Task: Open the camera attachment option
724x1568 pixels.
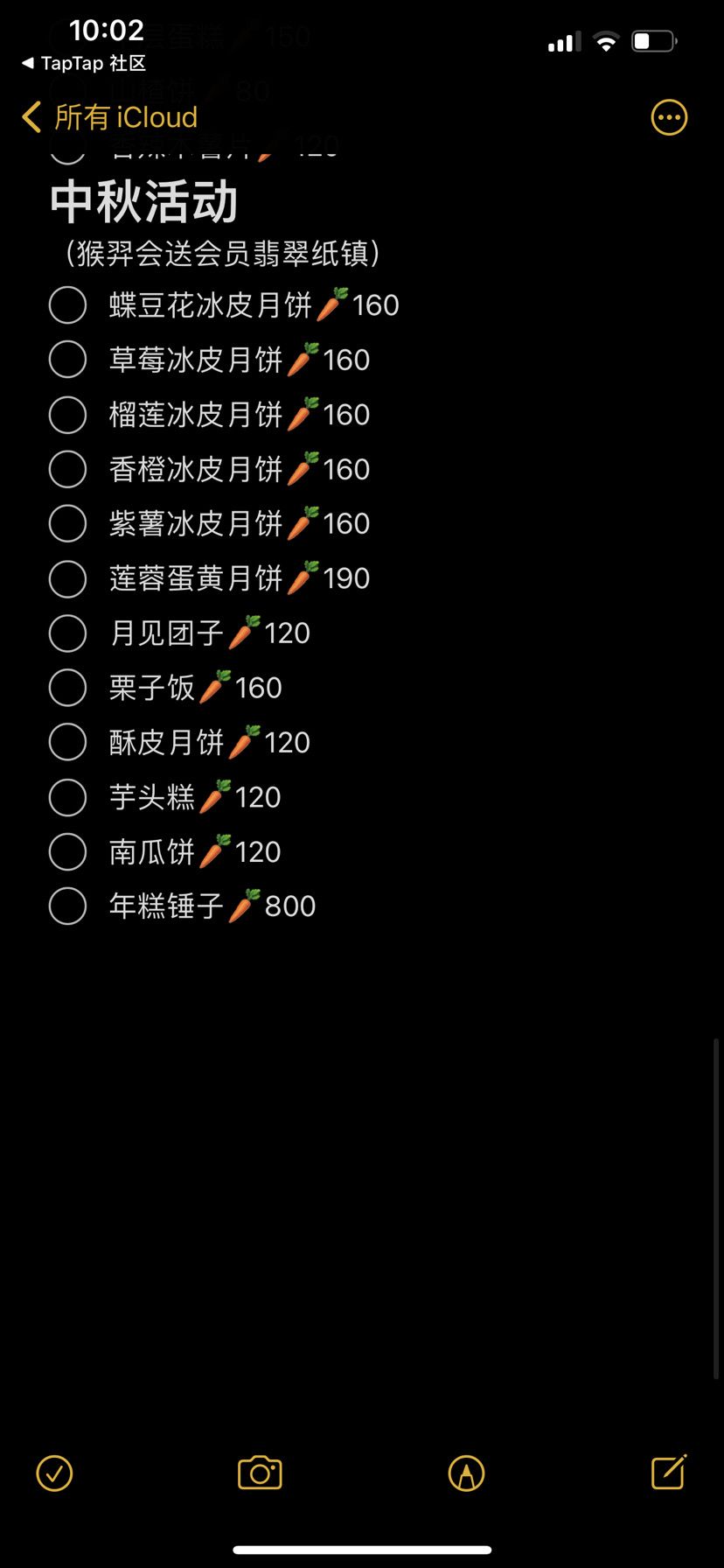Action: click(x=260, y=1473)
